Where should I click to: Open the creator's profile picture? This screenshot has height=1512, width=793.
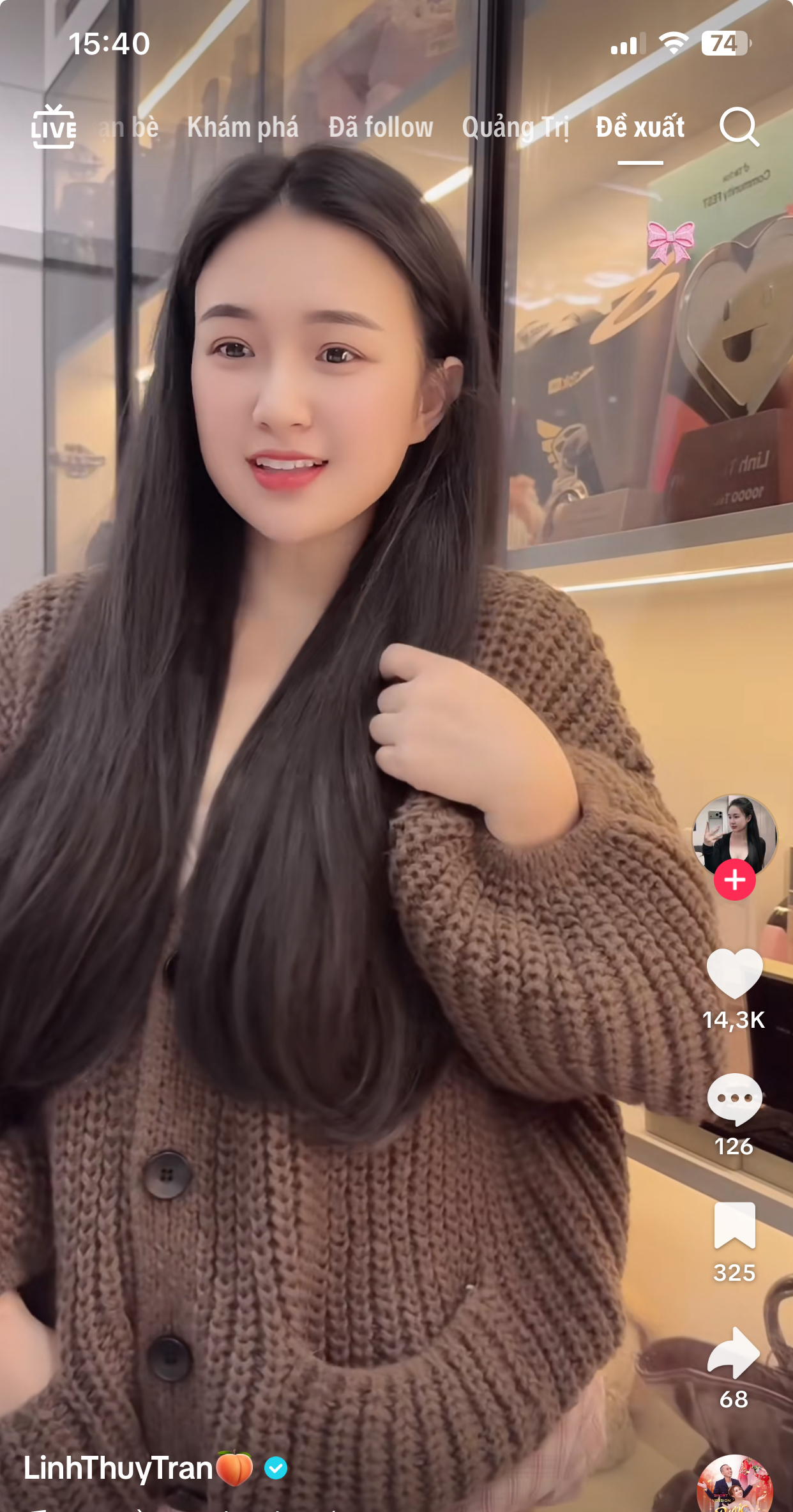tap(734, 833)
